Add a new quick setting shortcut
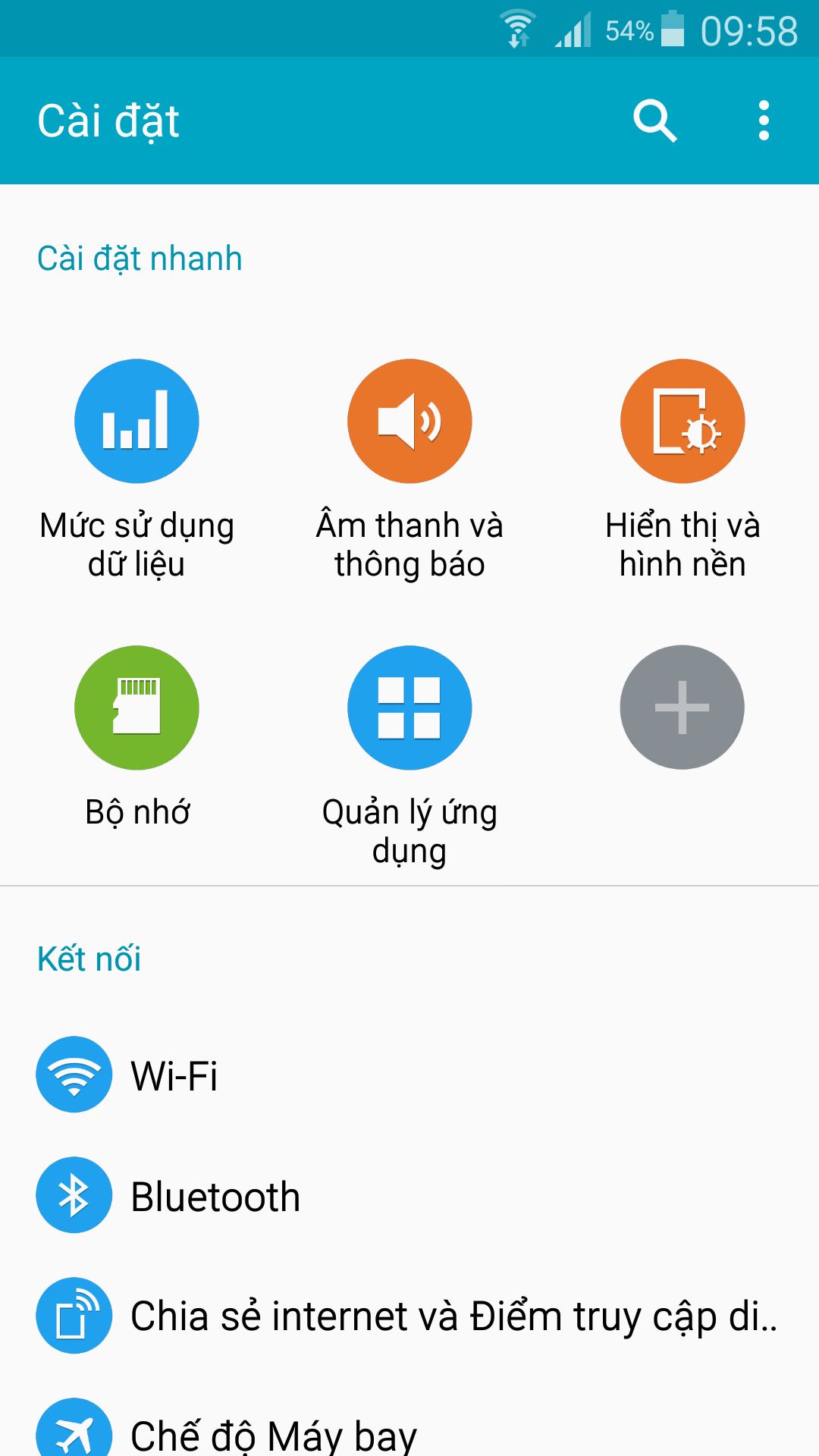This screenshot has width=819, height=1456. [682, 708]
